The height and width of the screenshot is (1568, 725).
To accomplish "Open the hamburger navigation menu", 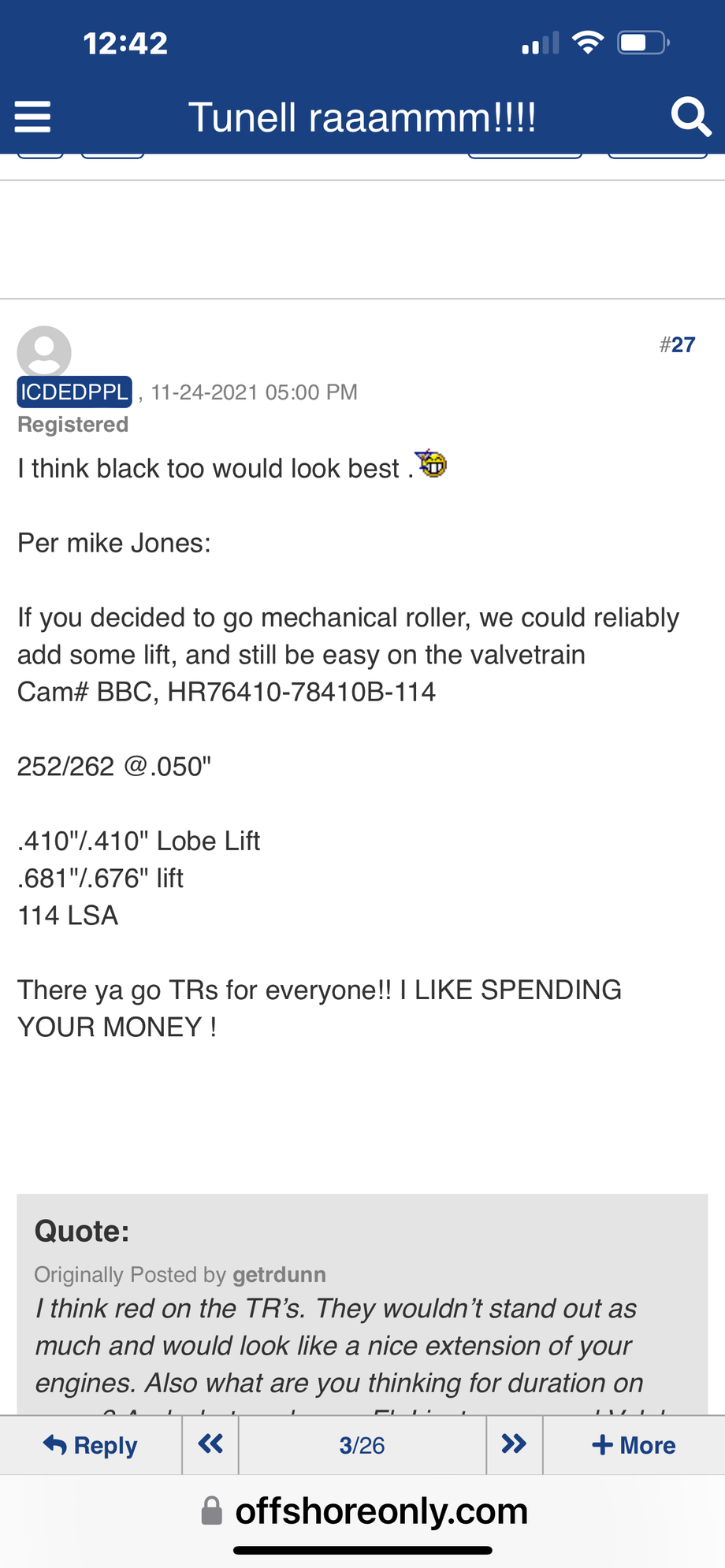I will (x=33, y=117).
